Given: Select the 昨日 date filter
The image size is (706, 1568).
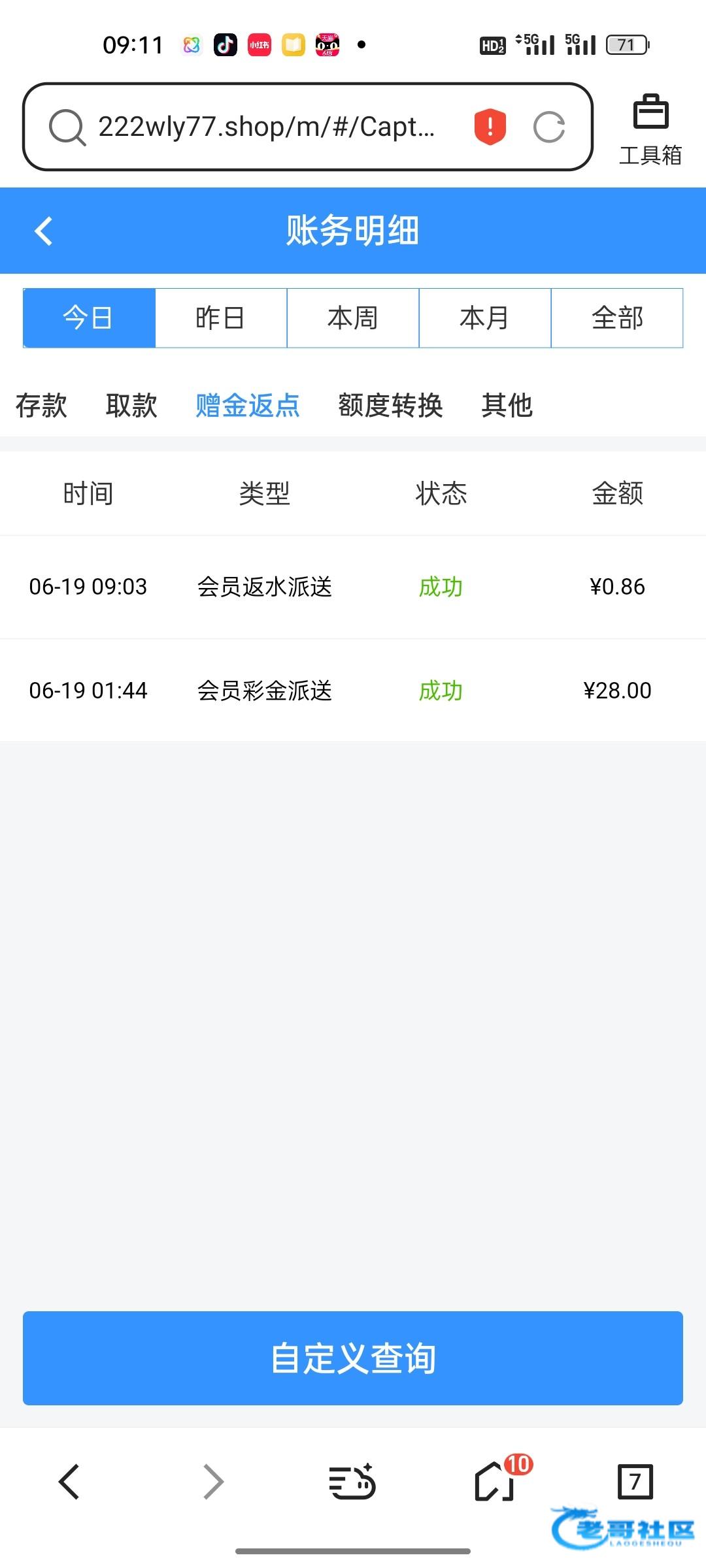Looking at the screenshot, I should pos(221,318).
